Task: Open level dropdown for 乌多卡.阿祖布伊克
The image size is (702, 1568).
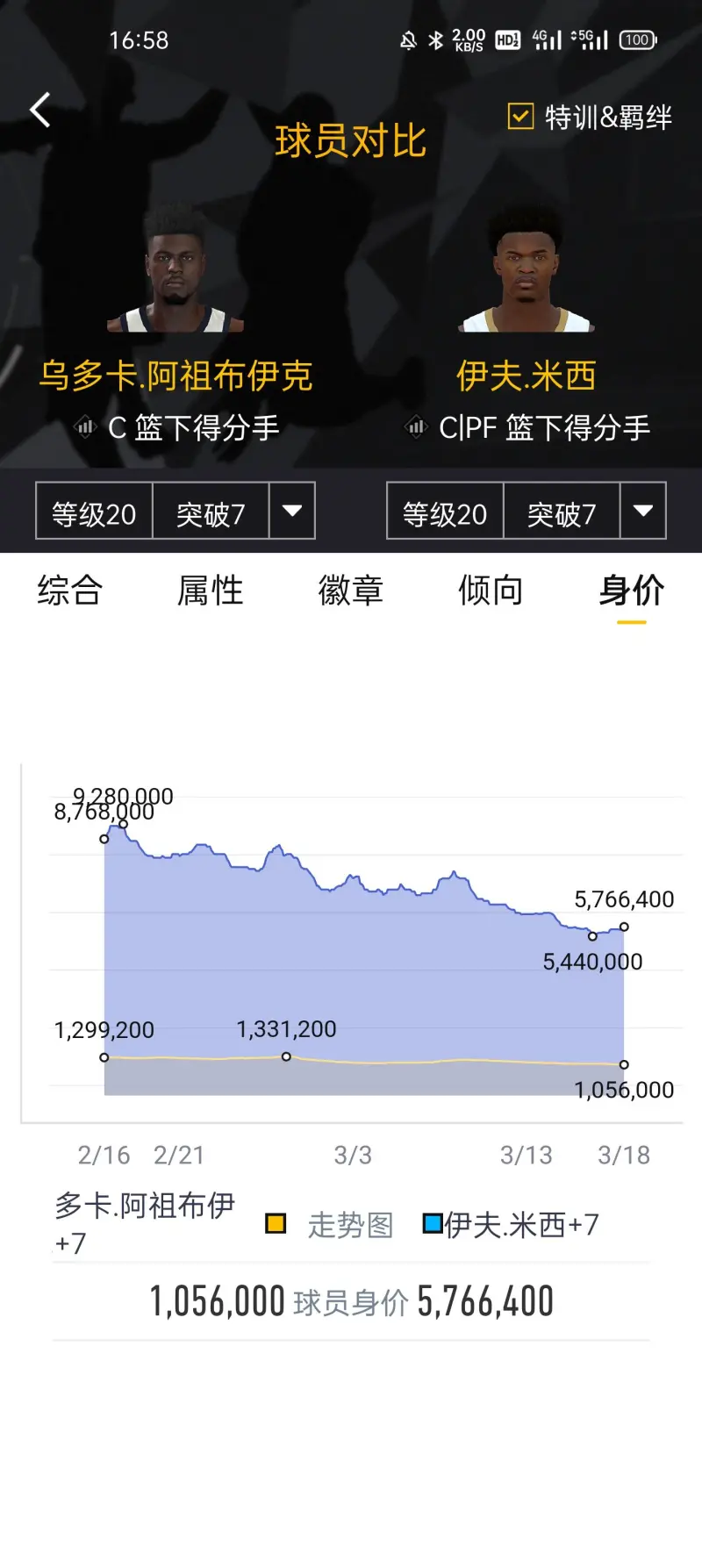Action: 291,511
